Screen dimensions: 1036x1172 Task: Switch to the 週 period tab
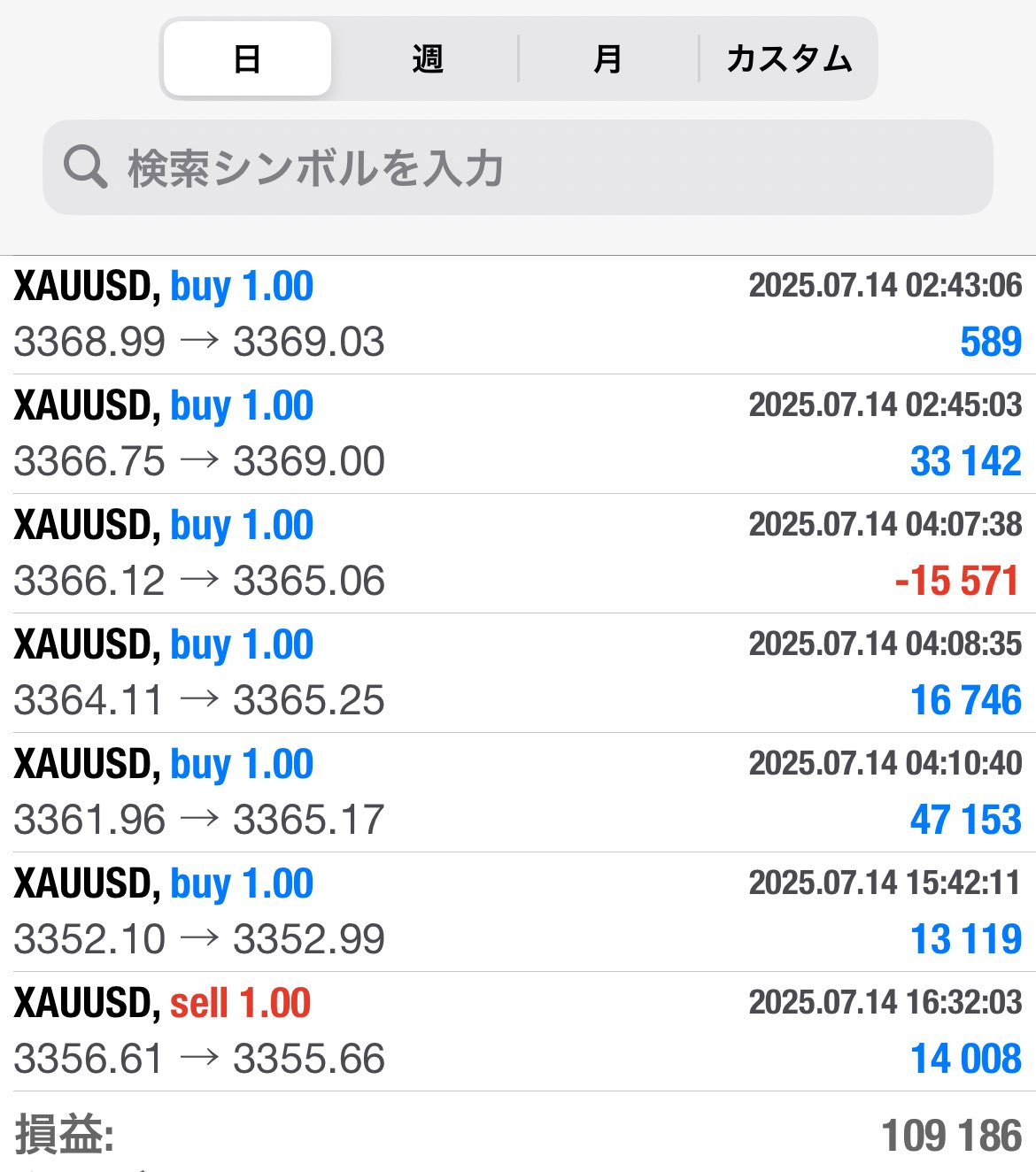click(427, 59)
